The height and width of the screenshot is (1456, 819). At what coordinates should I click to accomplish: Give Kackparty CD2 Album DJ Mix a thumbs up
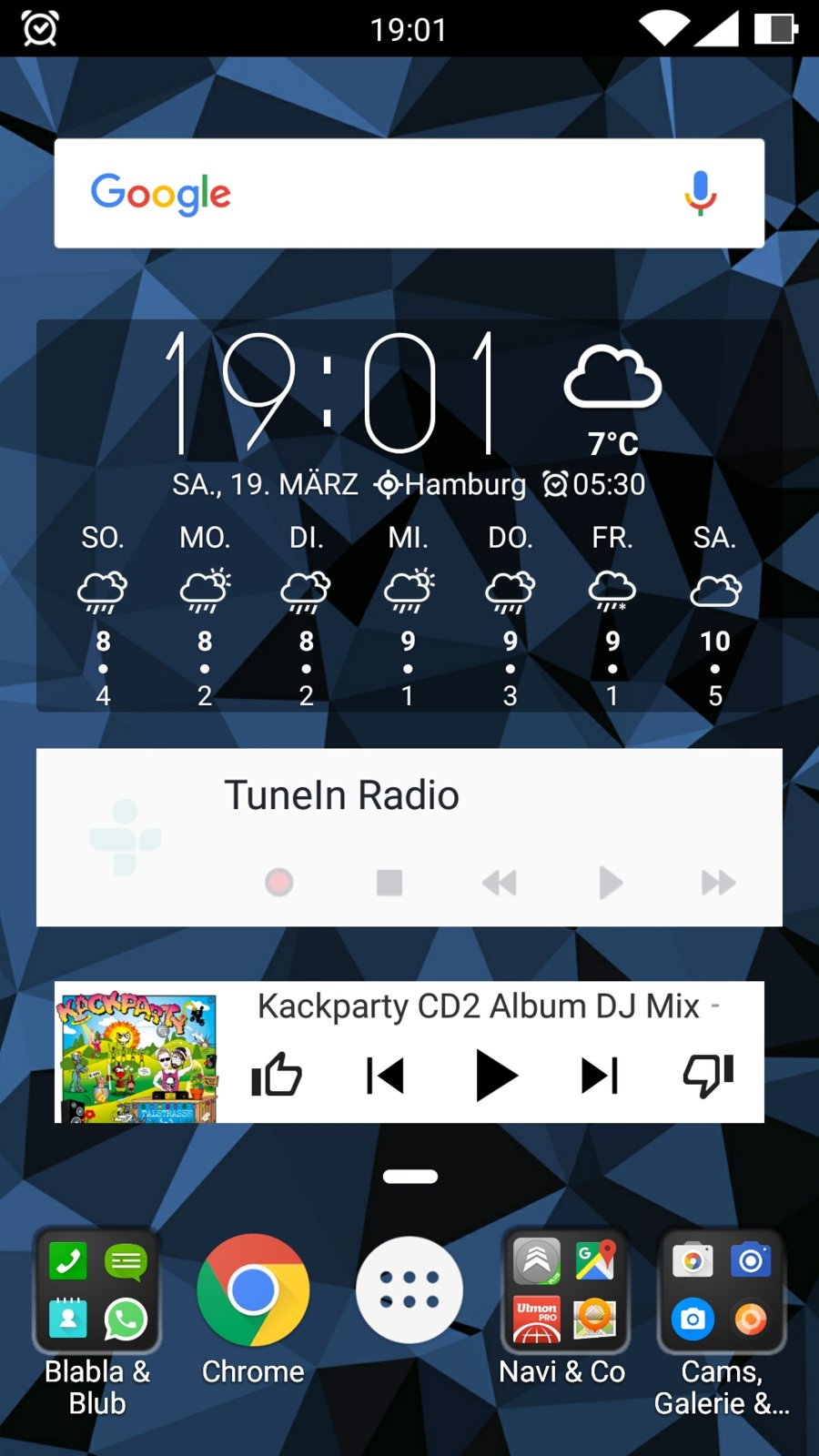277,1076
